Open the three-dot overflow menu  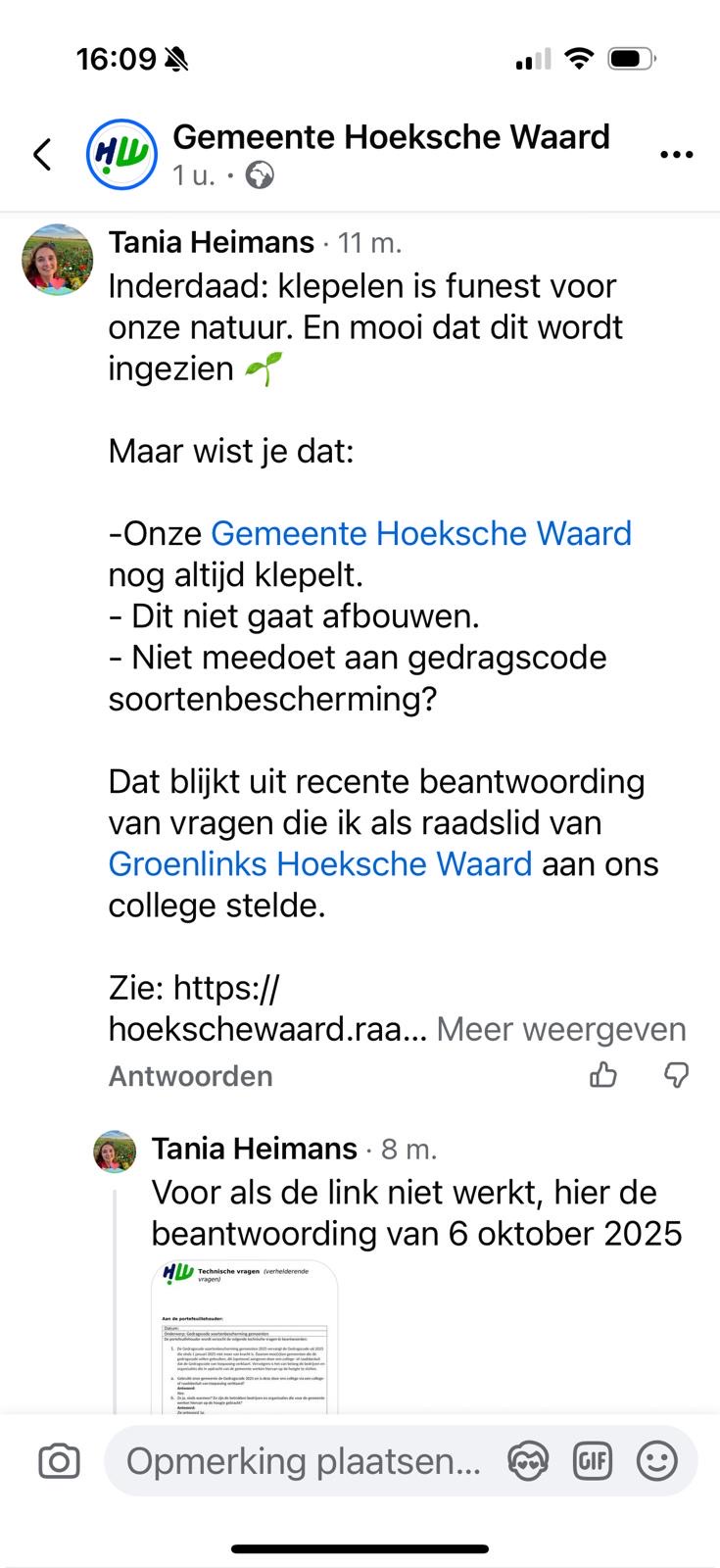click(x=676, y=155)
